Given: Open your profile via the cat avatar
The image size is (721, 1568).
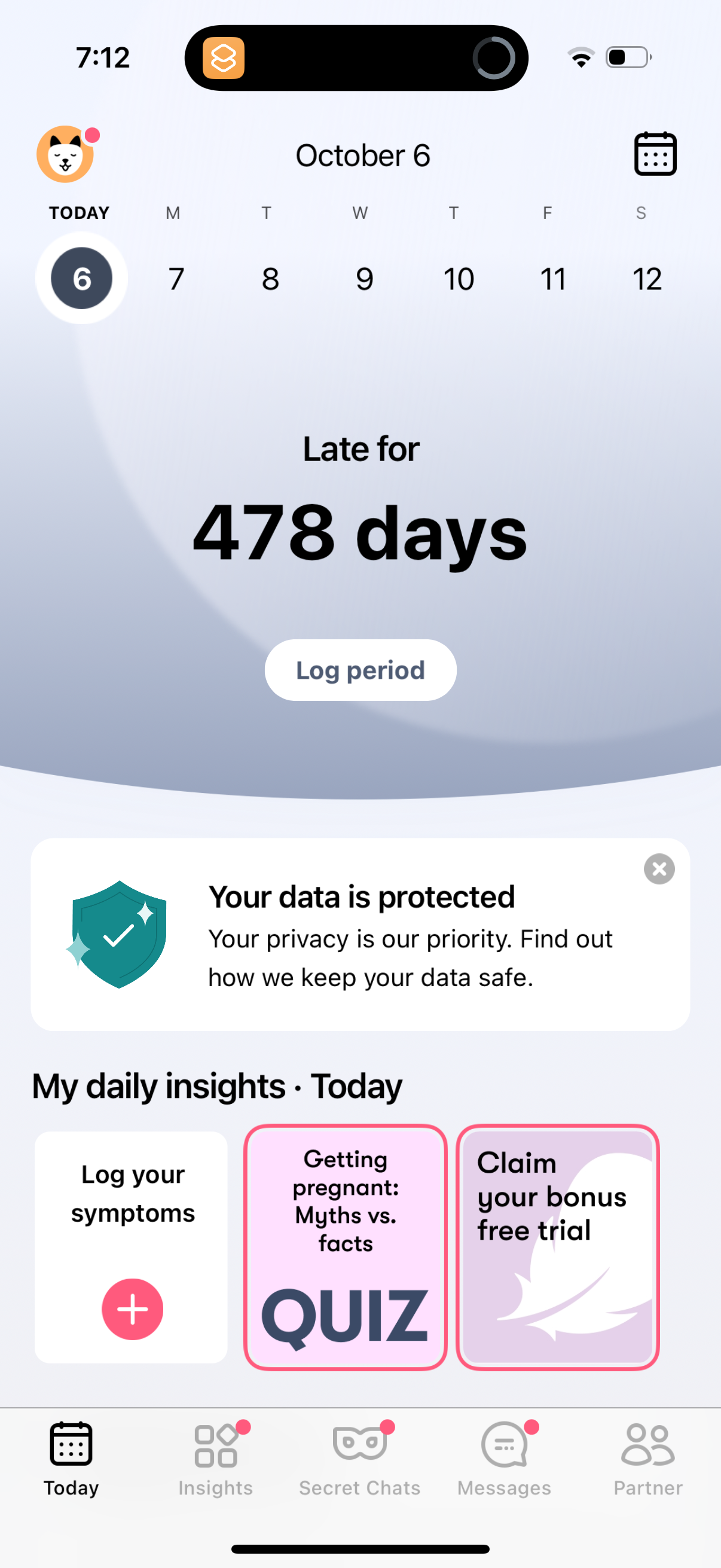Looking at the screenshot, I should tap(65, 154).
